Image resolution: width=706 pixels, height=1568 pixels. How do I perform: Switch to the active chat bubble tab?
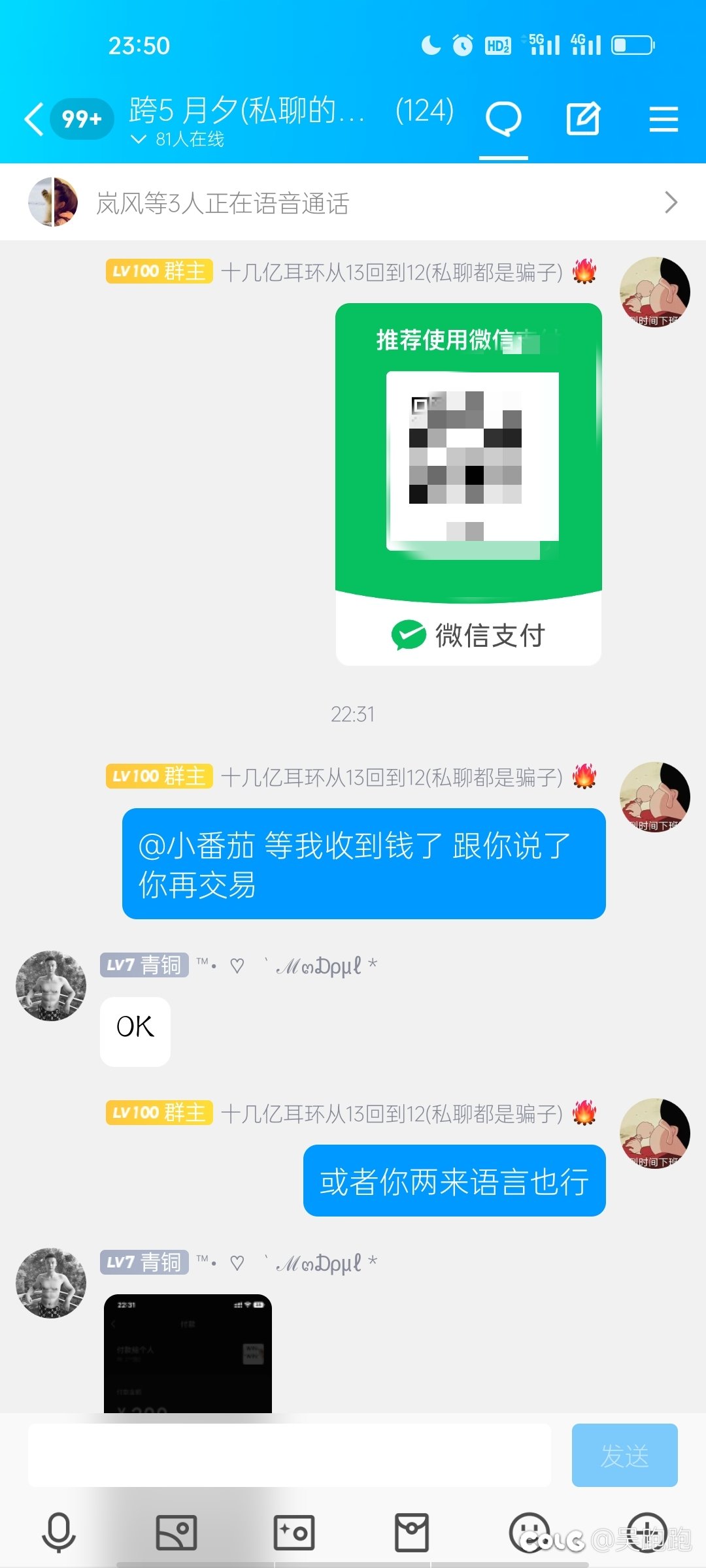tap(503, 118)
